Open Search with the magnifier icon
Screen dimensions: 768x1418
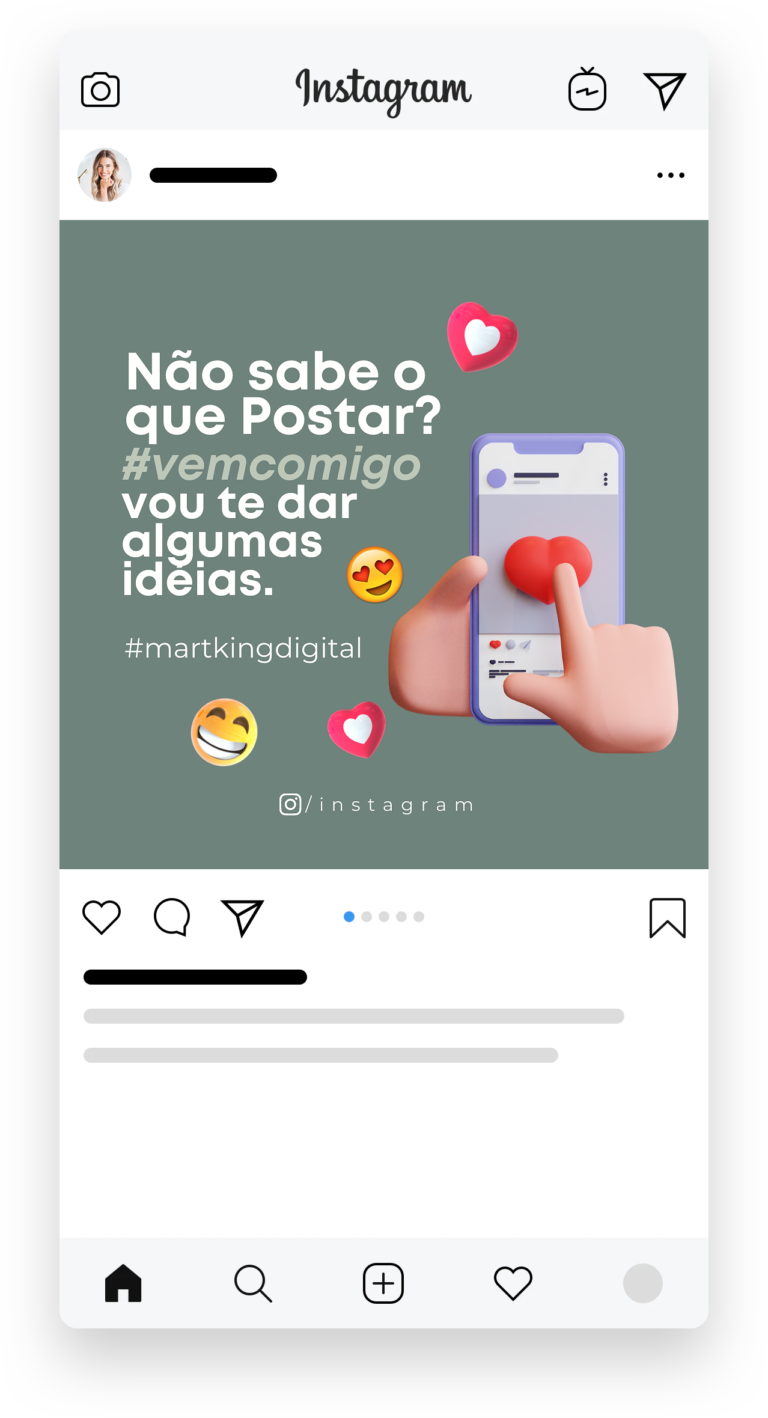pos(253,1283)
